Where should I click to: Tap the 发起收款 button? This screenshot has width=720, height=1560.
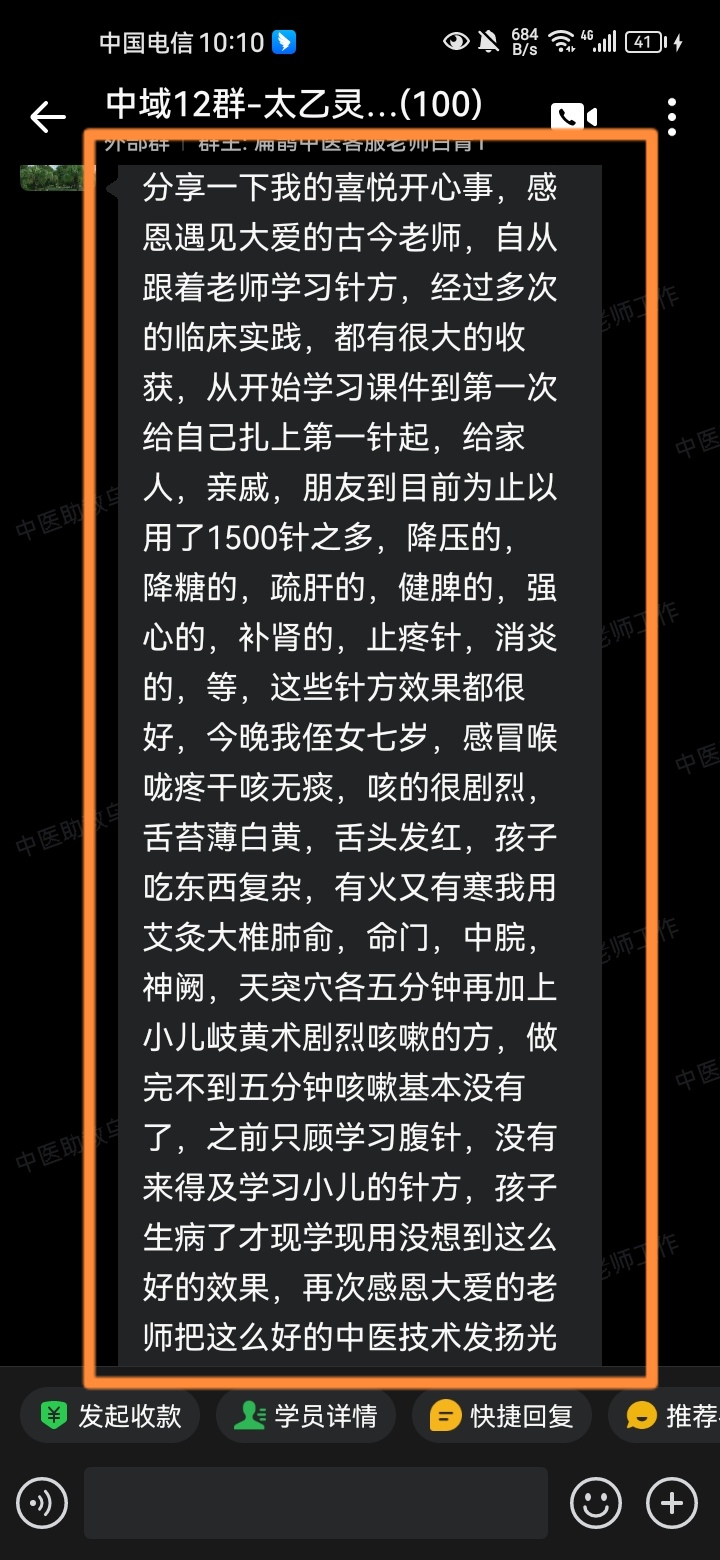pos(110,1416)
